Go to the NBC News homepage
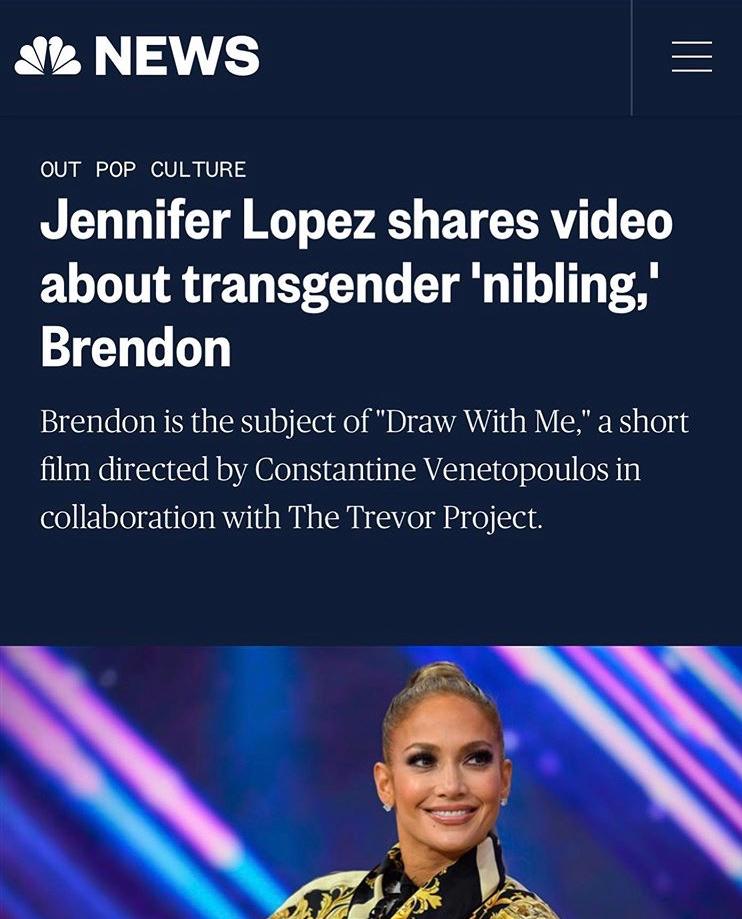 [x=137, y=56]
